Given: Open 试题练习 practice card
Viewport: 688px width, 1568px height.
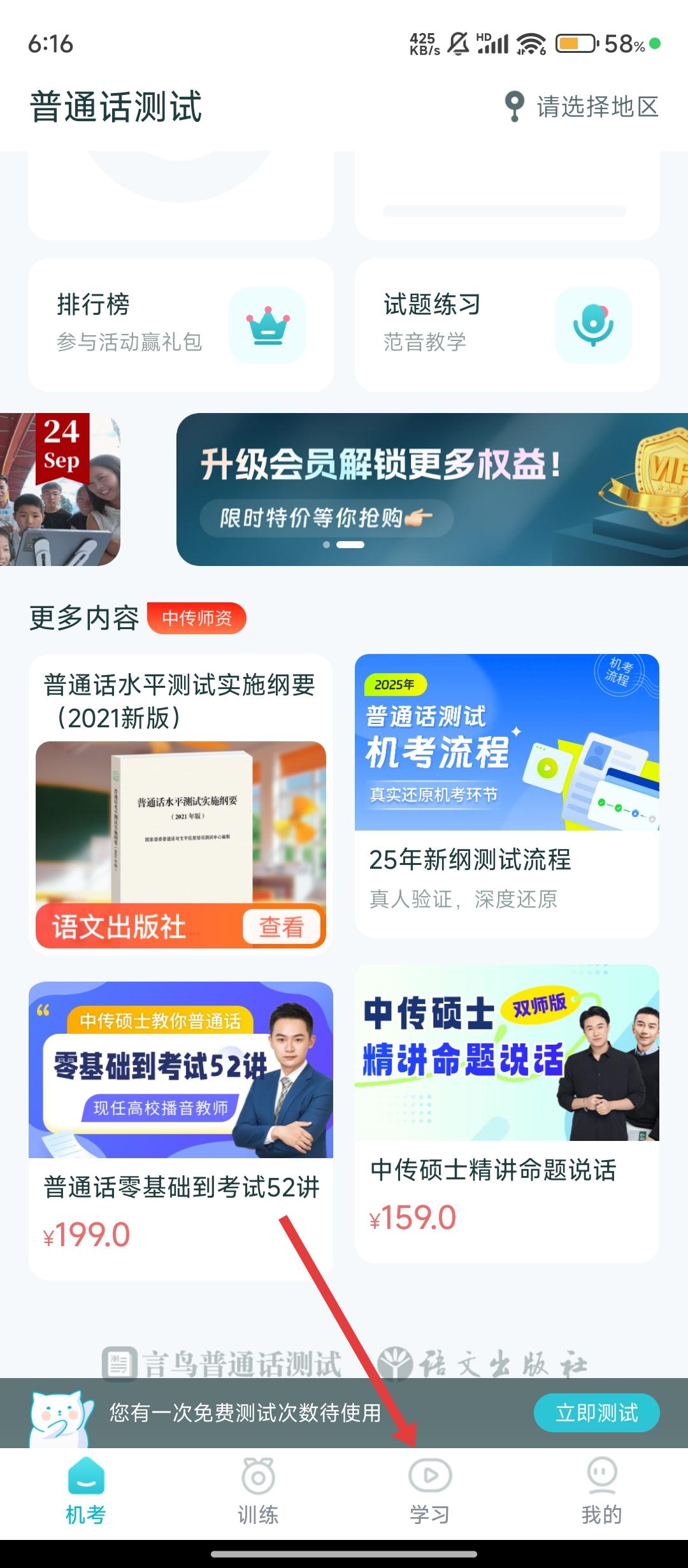Looking at the screenshot, I should point(506,324).
